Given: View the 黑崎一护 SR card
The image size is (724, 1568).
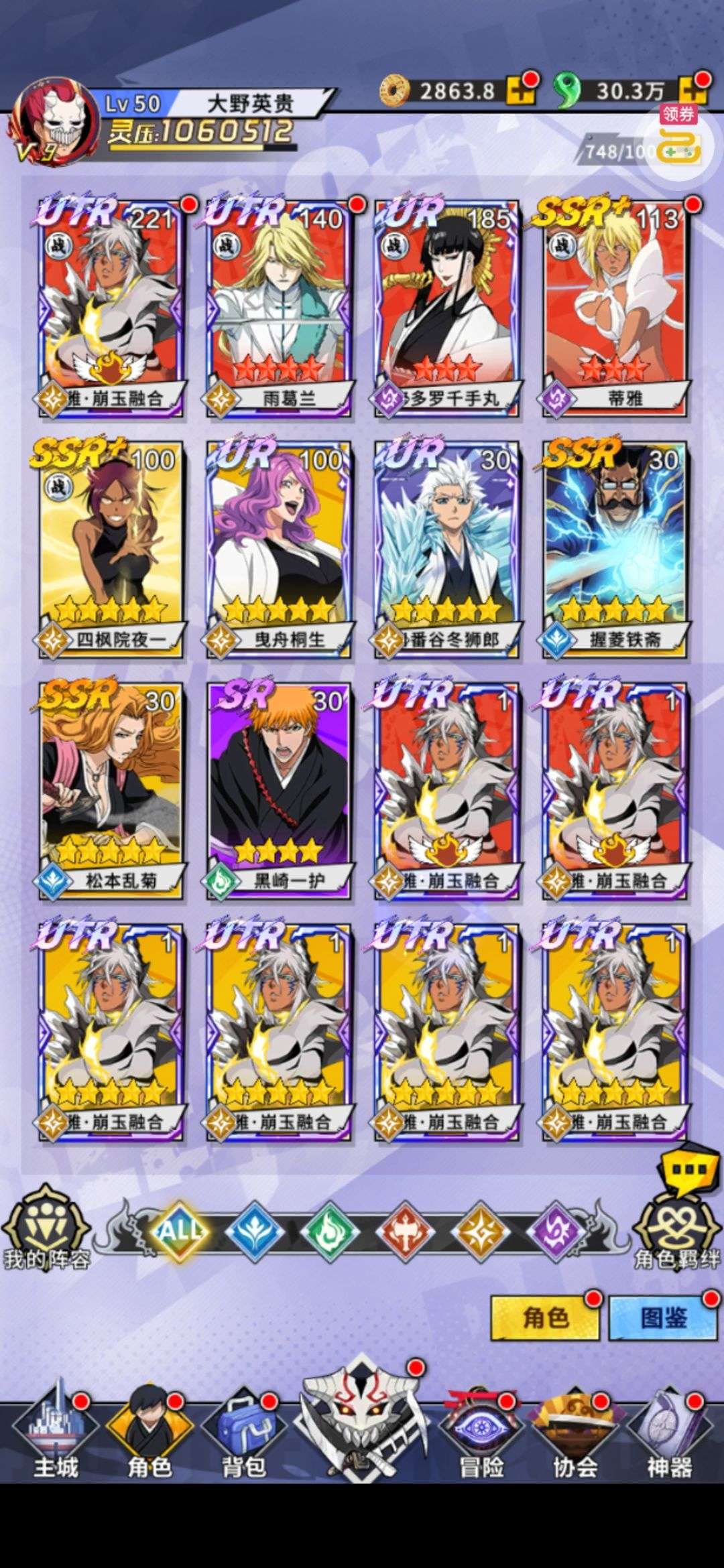Looking at the screenshot, I should tap(279, 791).
